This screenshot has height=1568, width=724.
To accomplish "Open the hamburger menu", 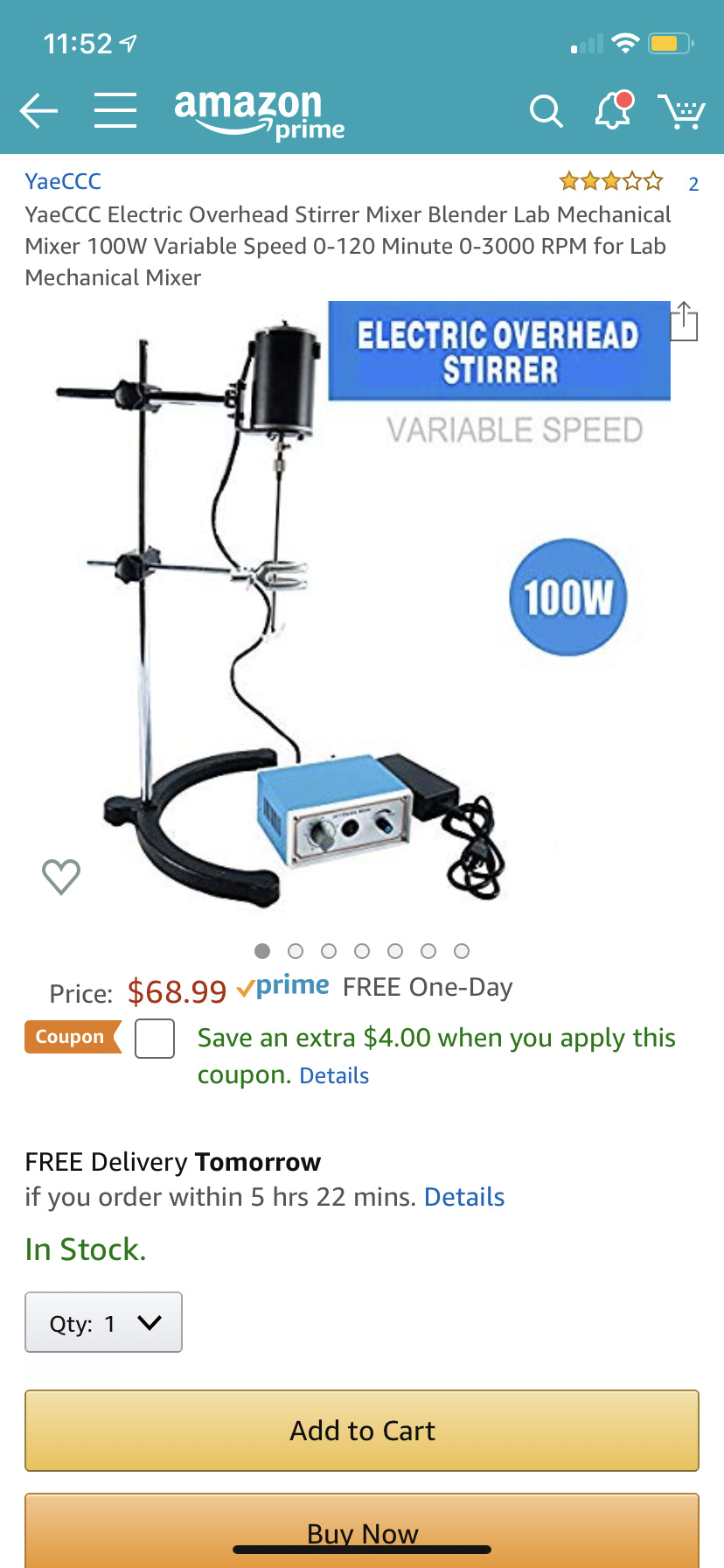I will tap(115, 110).
